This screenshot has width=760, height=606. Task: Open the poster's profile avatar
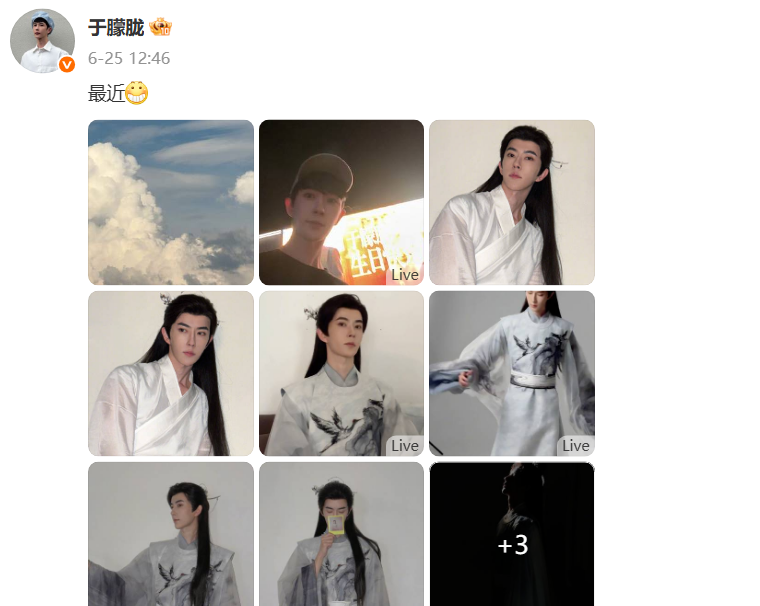(x=42, y=41)
